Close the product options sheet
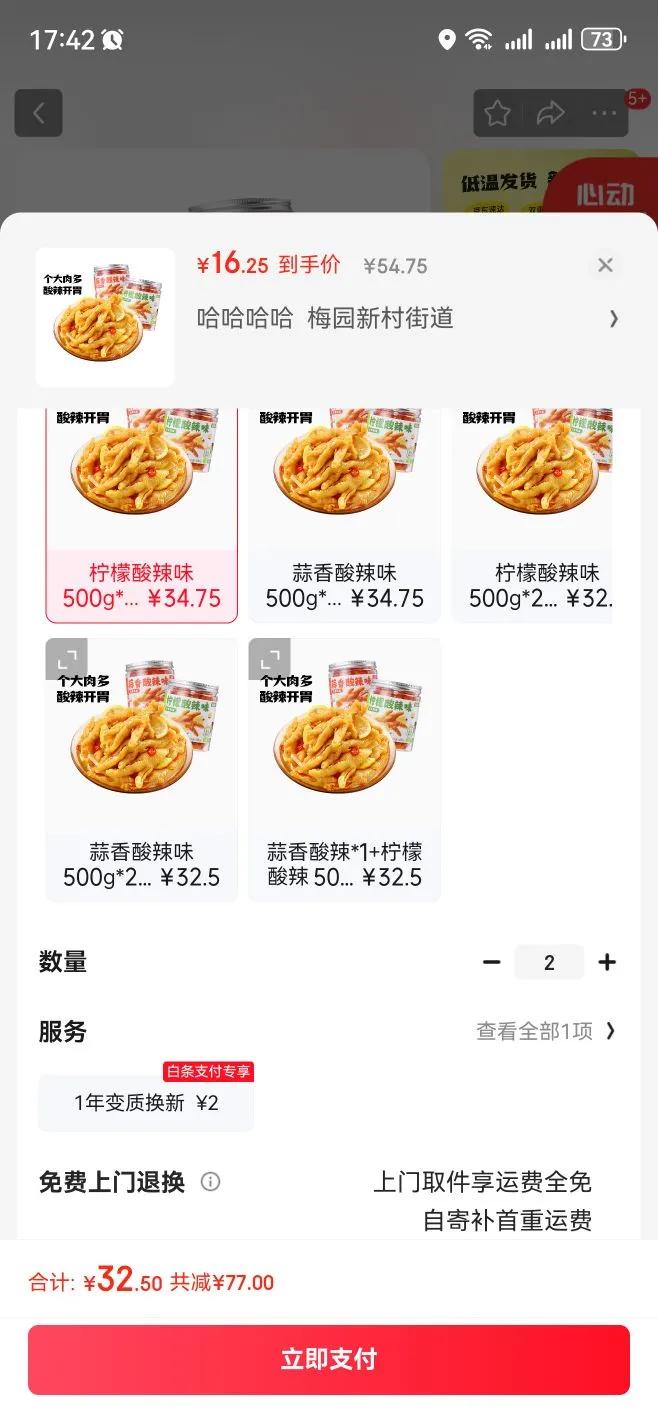This screenshot has height=1416, width=658. pyautogui.click(x=605, y=265)
